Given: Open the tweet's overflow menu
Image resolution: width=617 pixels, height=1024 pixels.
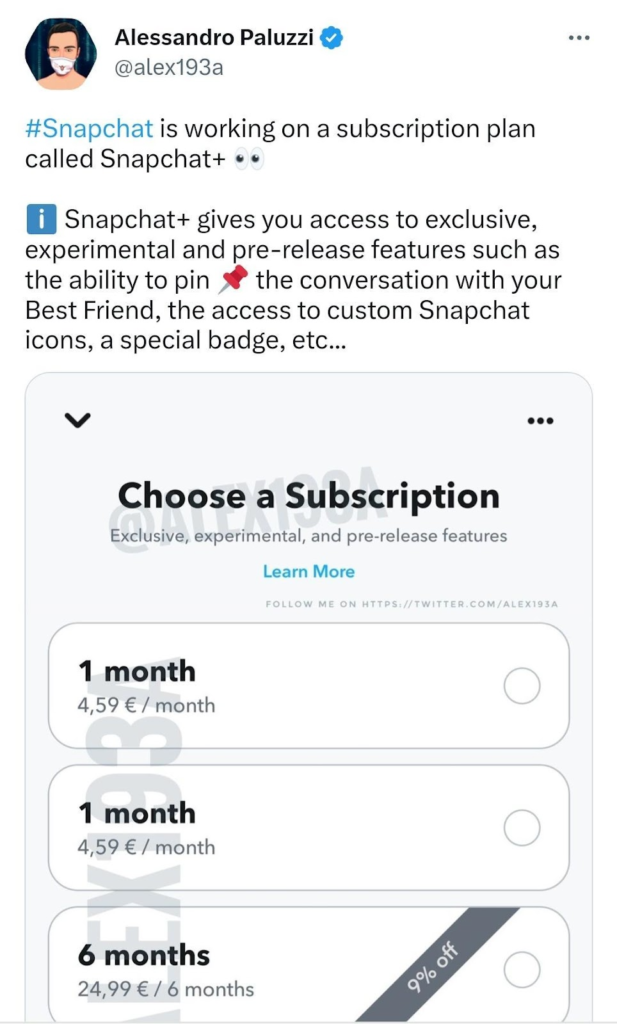Looking at the screenshot, I should pyautogui.click(x=578, y=38).
